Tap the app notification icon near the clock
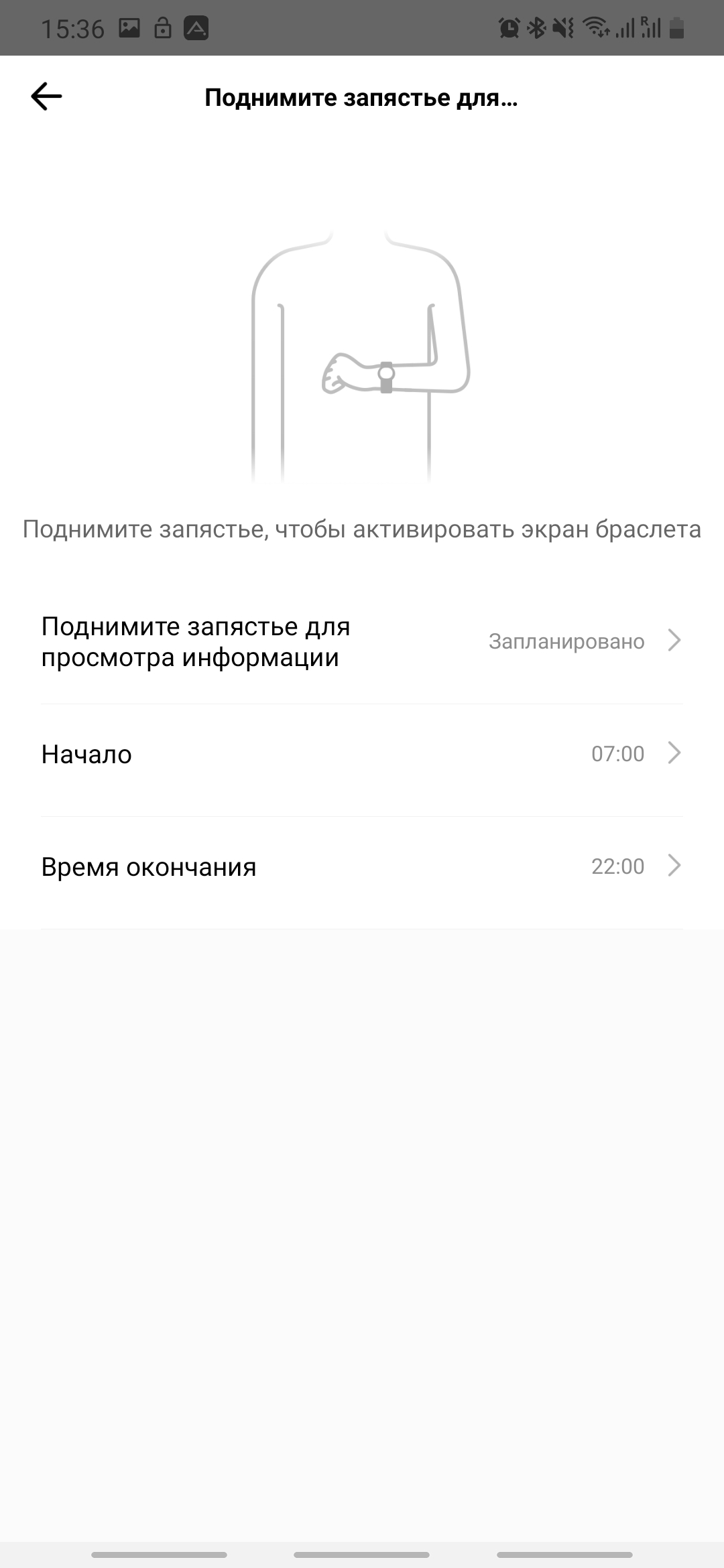 195,28
